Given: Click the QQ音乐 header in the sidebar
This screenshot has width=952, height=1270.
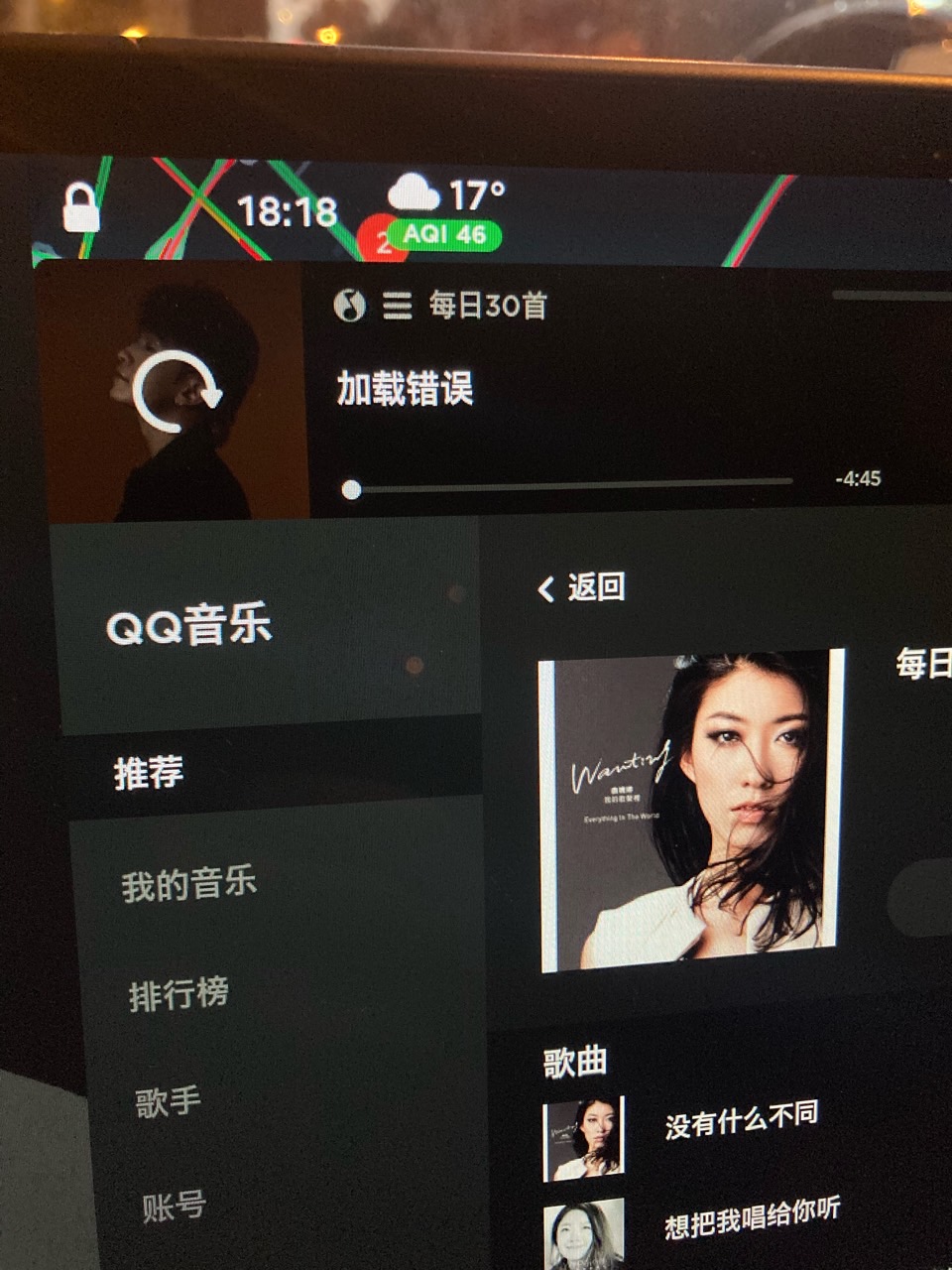Looking at the screenshot, I should pos(188,625).
